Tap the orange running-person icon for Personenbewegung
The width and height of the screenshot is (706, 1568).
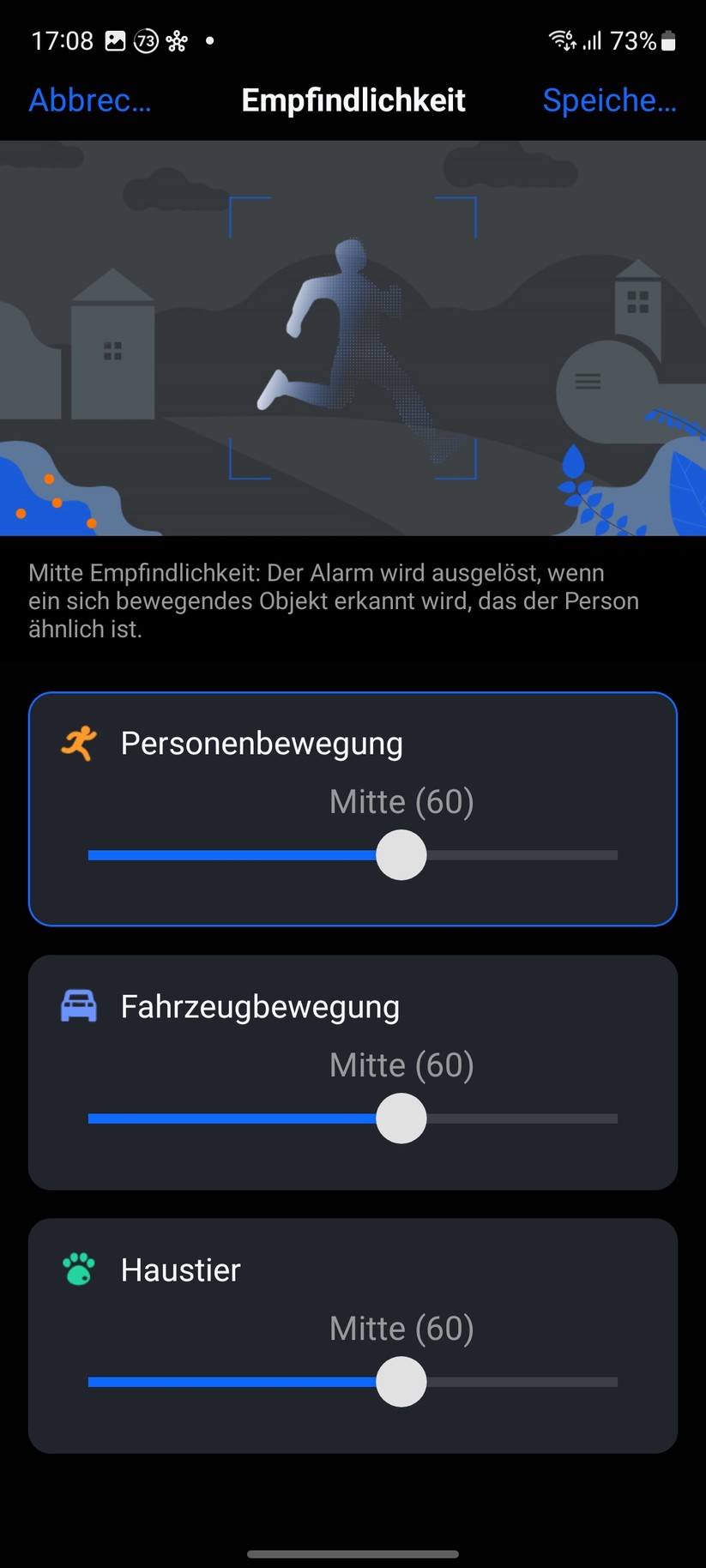pyautogui.click(x=79, y=743)
